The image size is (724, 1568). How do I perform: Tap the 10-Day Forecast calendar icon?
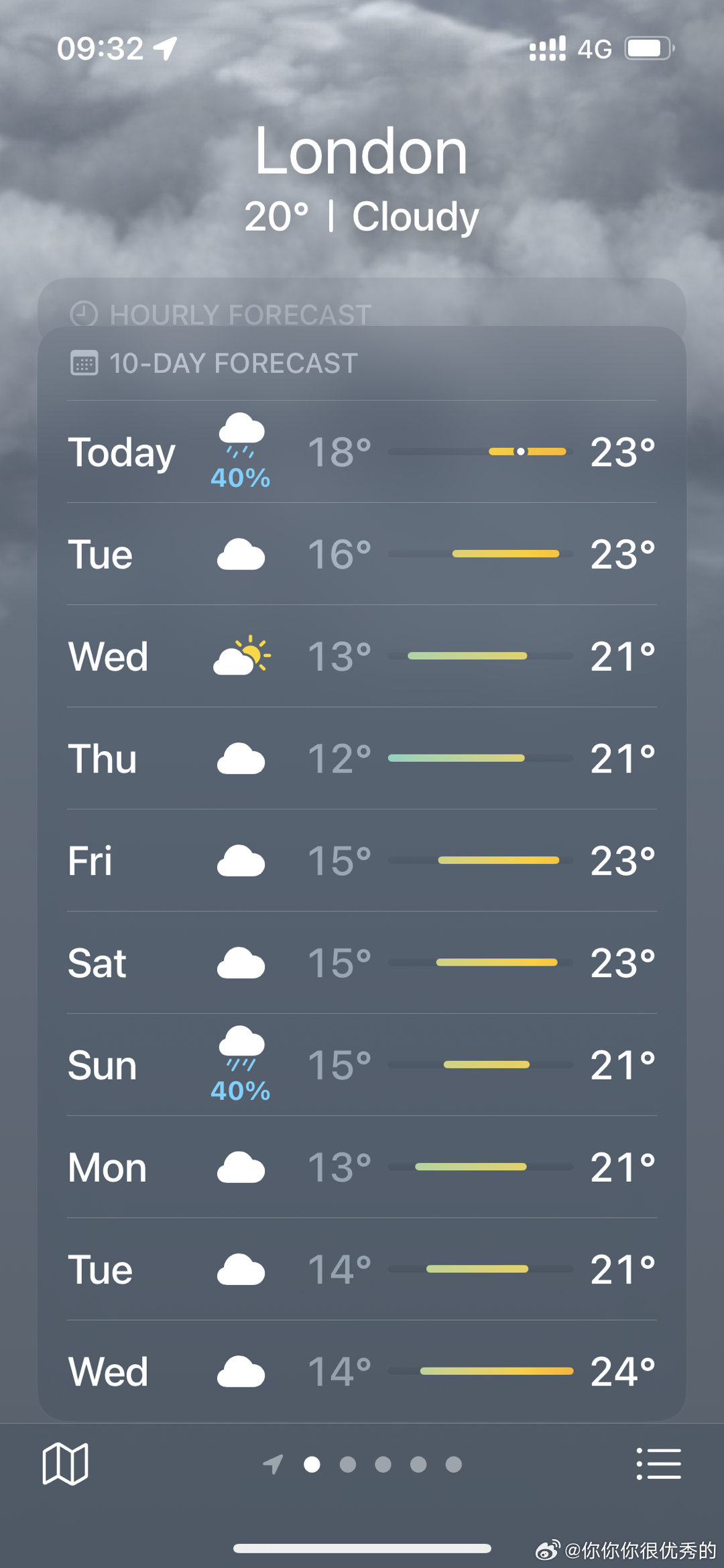[85, 362]
